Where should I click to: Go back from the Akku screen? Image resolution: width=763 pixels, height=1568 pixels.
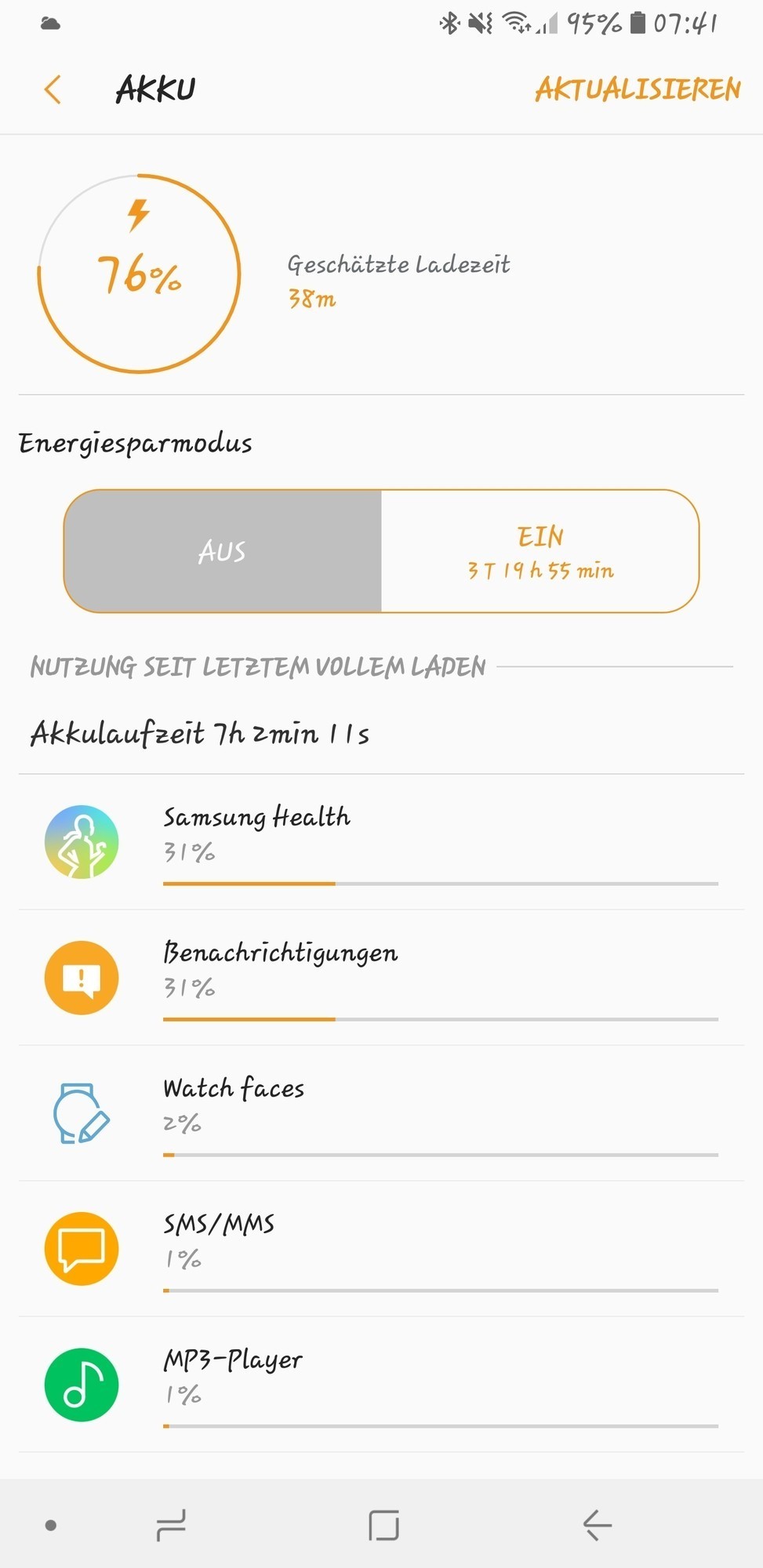(x=53, y=89)
